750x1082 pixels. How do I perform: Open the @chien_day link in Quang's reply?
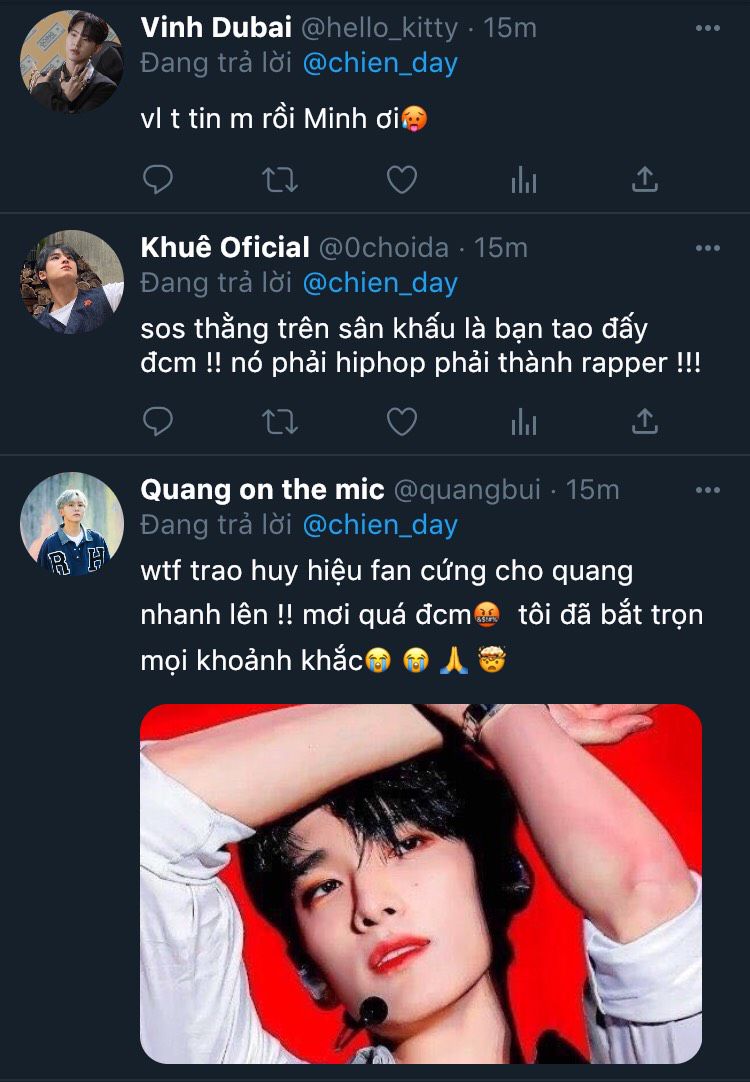tap(379, 525)
